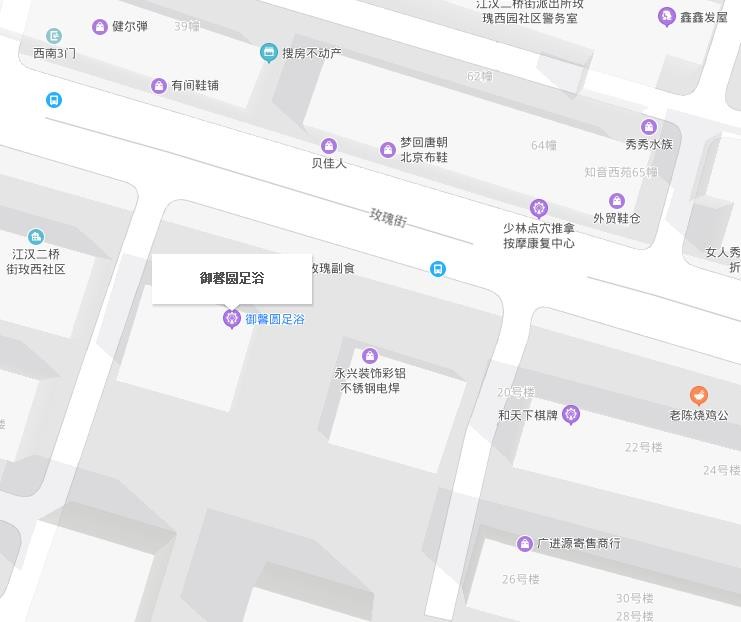Open the 老陈烧鸡公 restaurant marker
The image size is (741, 622).
[x=699, y=395]
